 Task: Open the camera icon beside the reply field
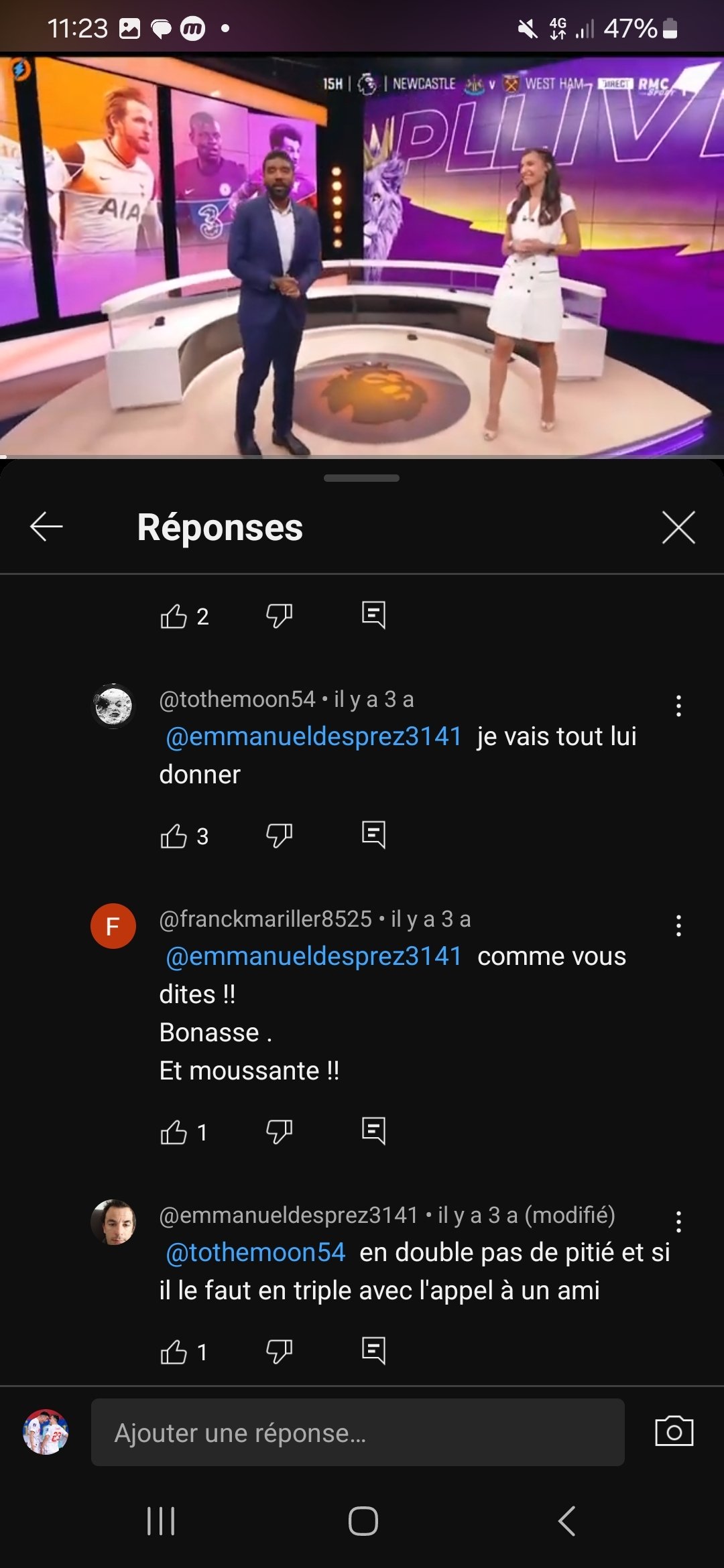pos(674,1432)
